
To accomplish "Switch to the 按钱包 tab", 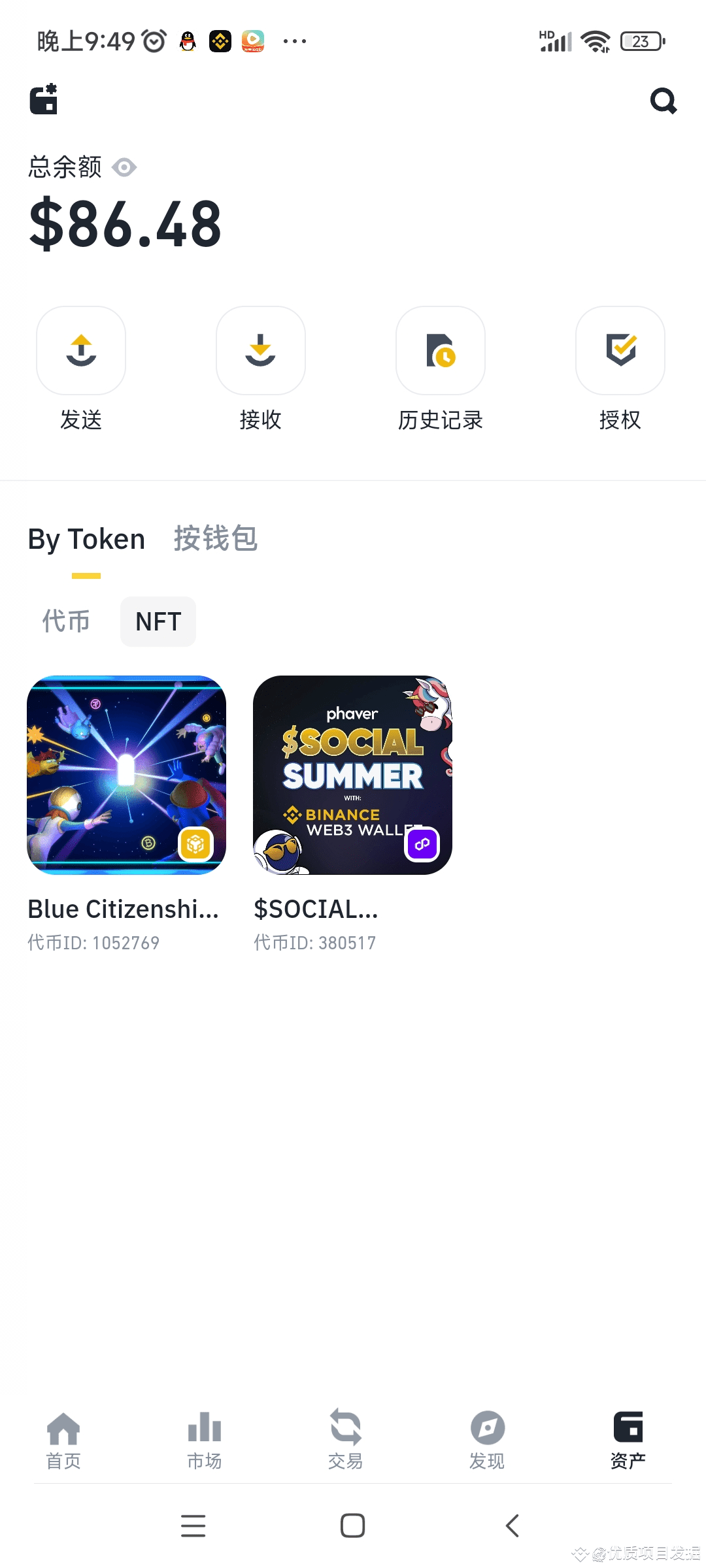I will coord(216,538).
